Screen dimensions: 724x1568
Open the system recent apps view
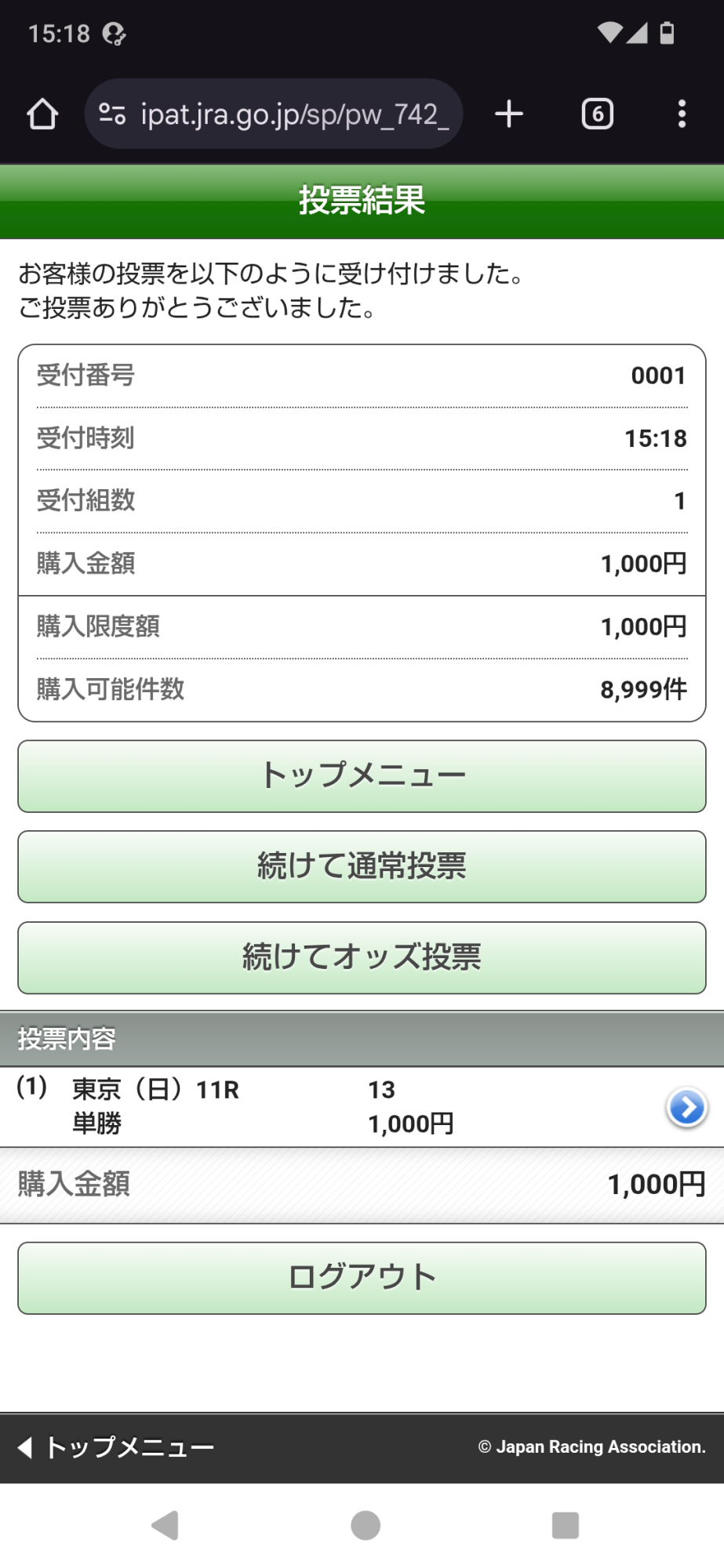566,1526
